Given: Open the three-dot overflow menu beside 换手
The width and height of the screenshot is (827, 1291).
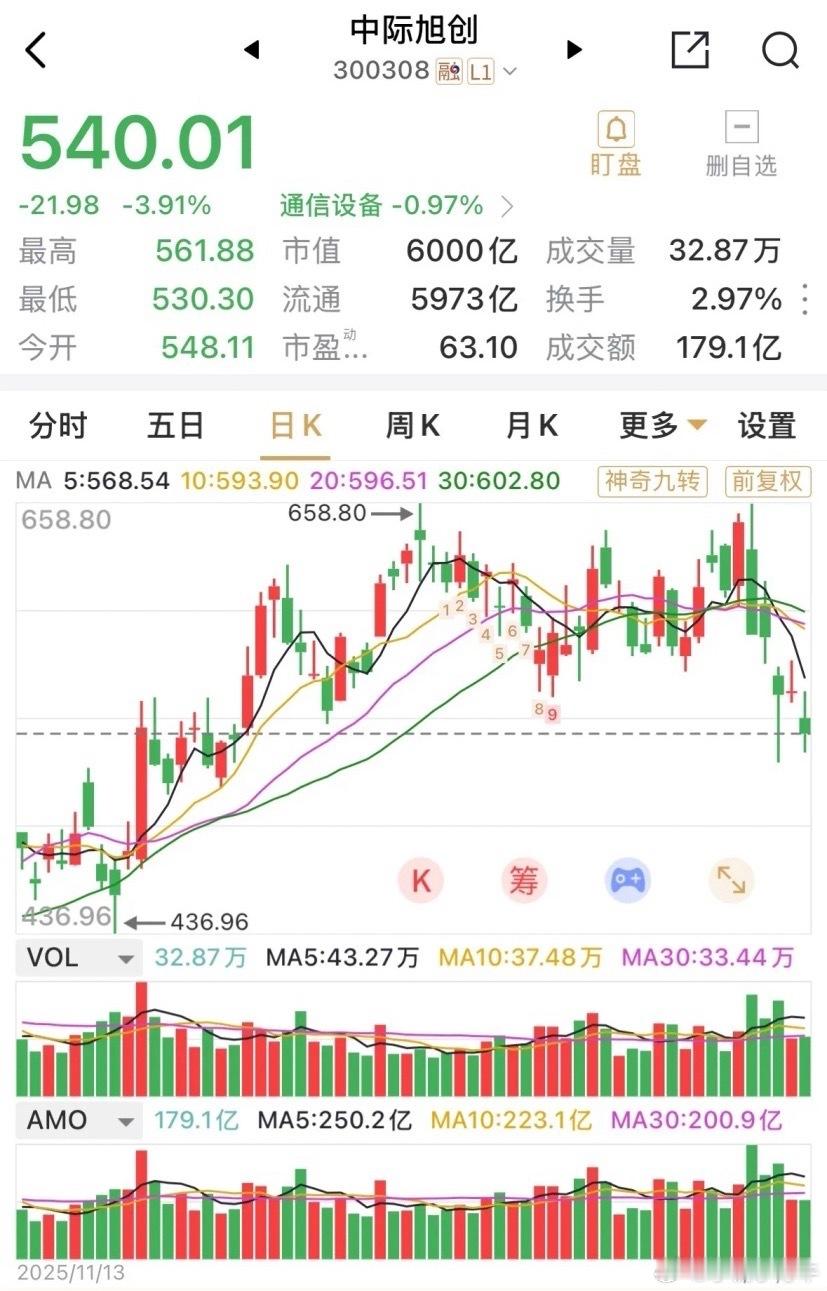Looking at the screenshot, I should 802,299.
